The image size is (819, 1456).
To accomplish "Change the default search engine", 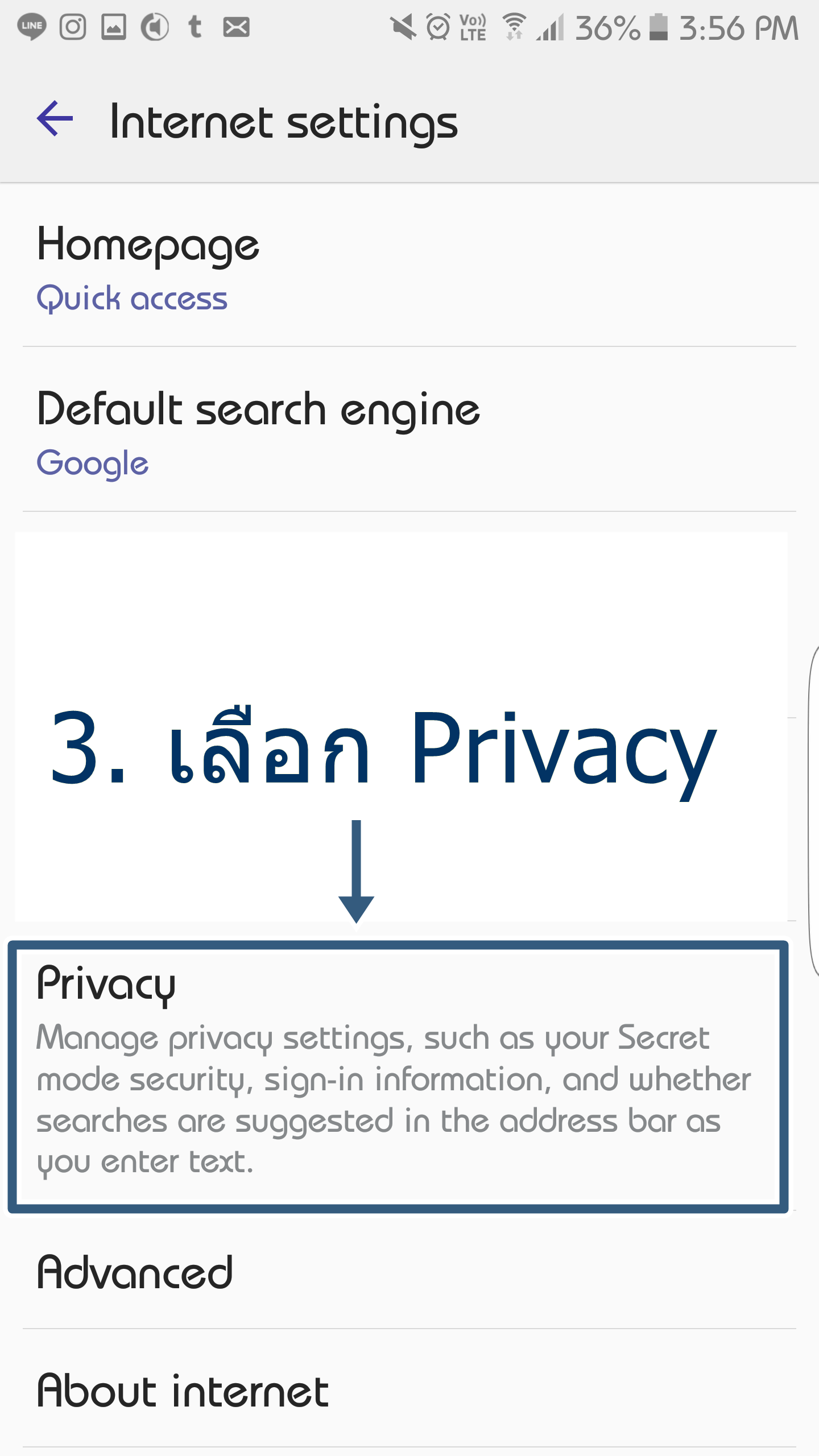I will coord(409,430).
